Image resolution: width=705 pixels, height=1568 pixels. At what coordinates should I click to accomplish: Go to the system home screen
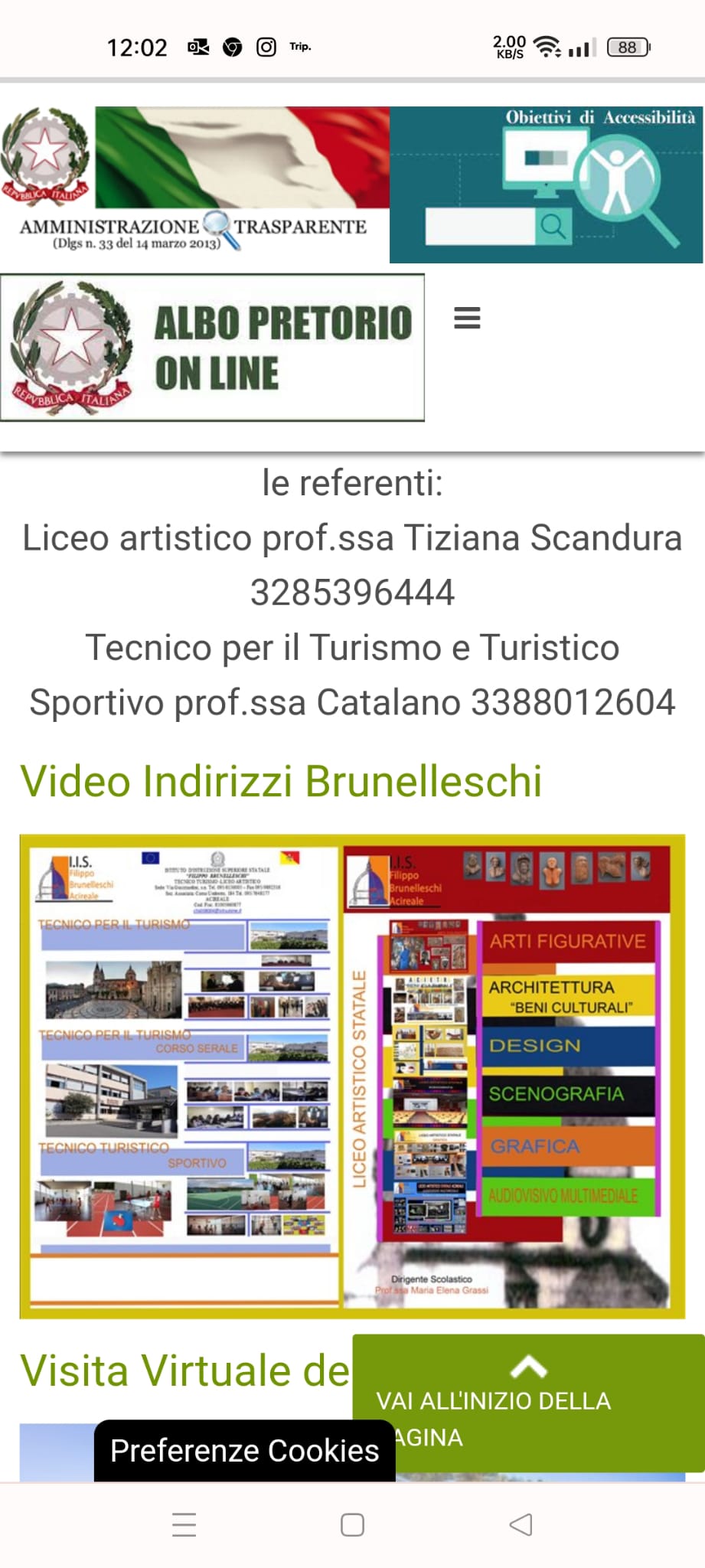(352, 1524)
